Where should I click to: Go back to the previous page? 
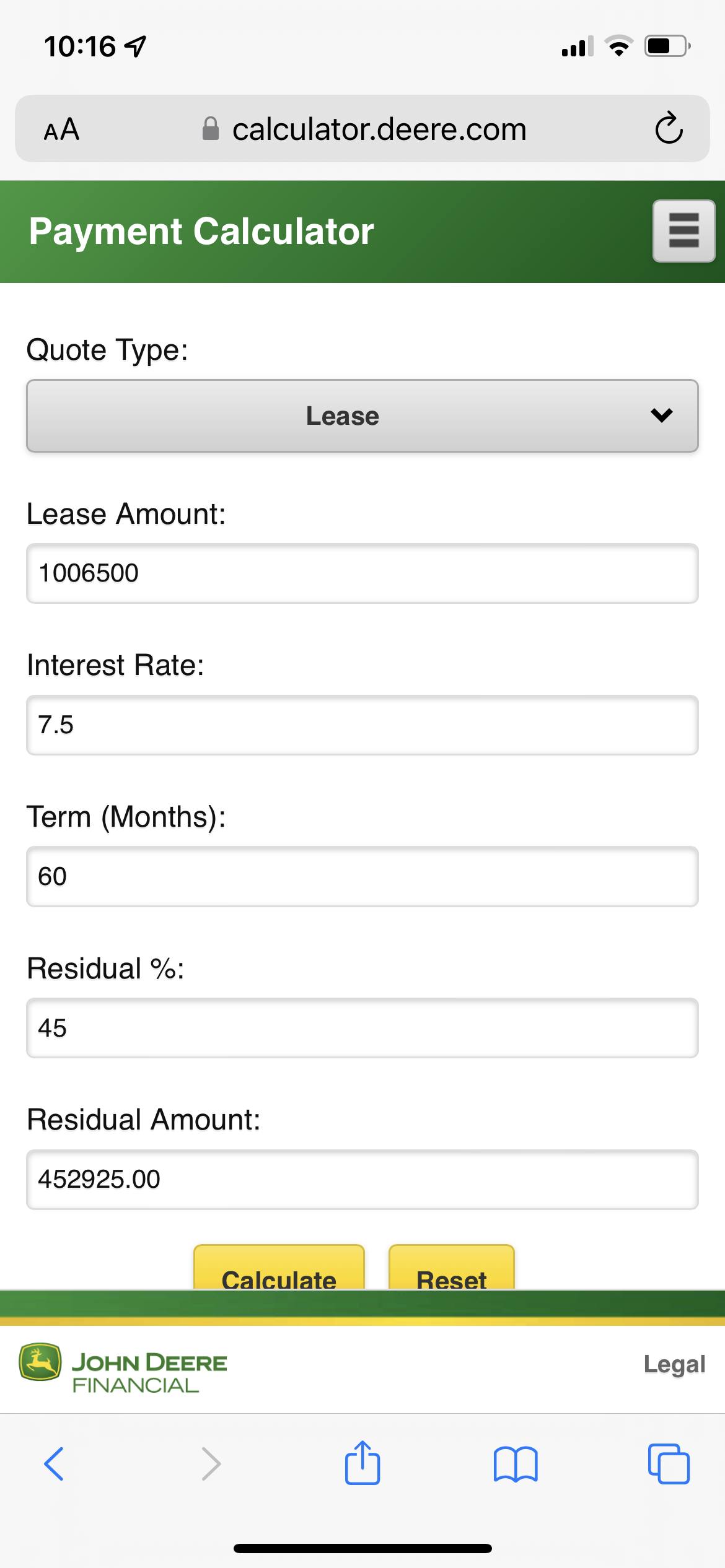(x=54, y=1464)
